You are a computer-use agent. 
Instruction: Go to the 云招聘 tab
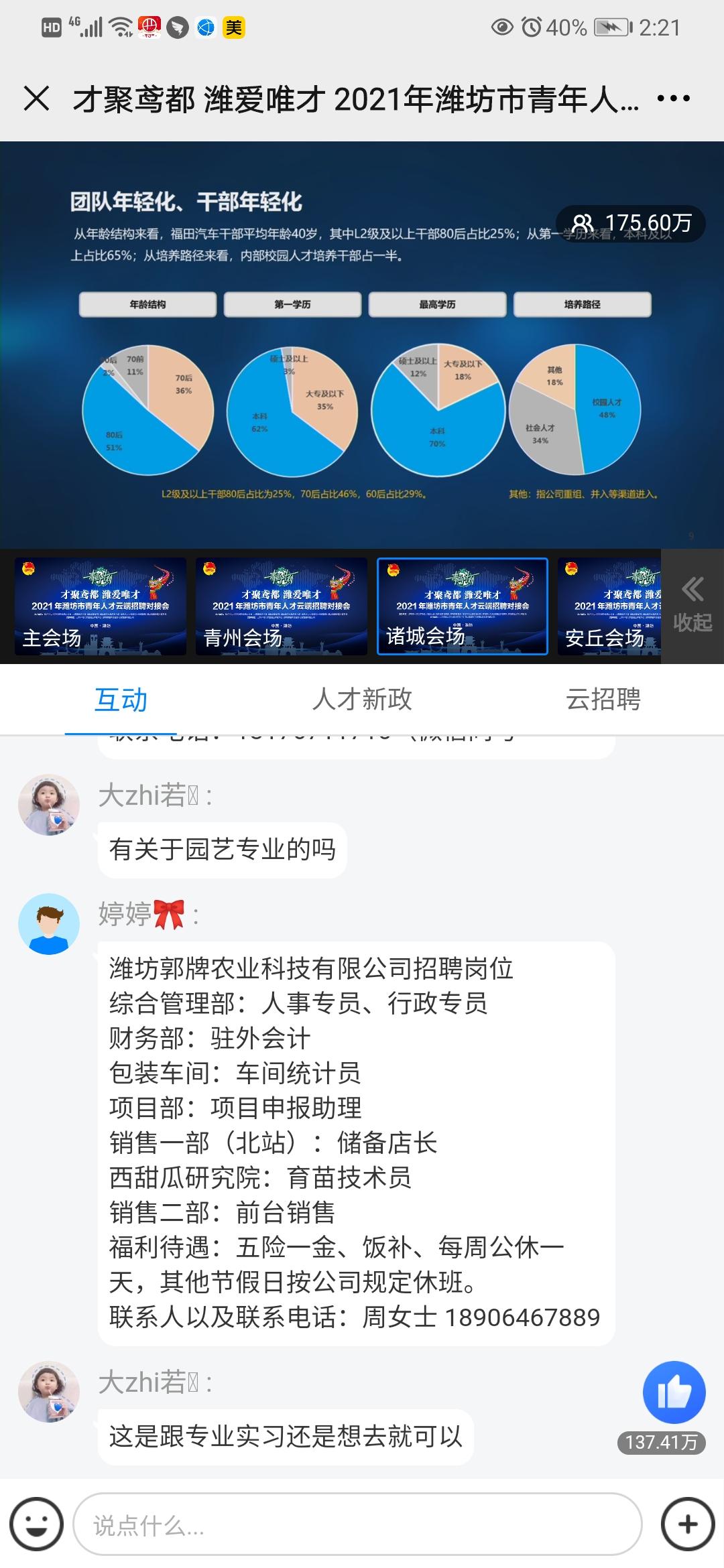click(x=603, y=700)
